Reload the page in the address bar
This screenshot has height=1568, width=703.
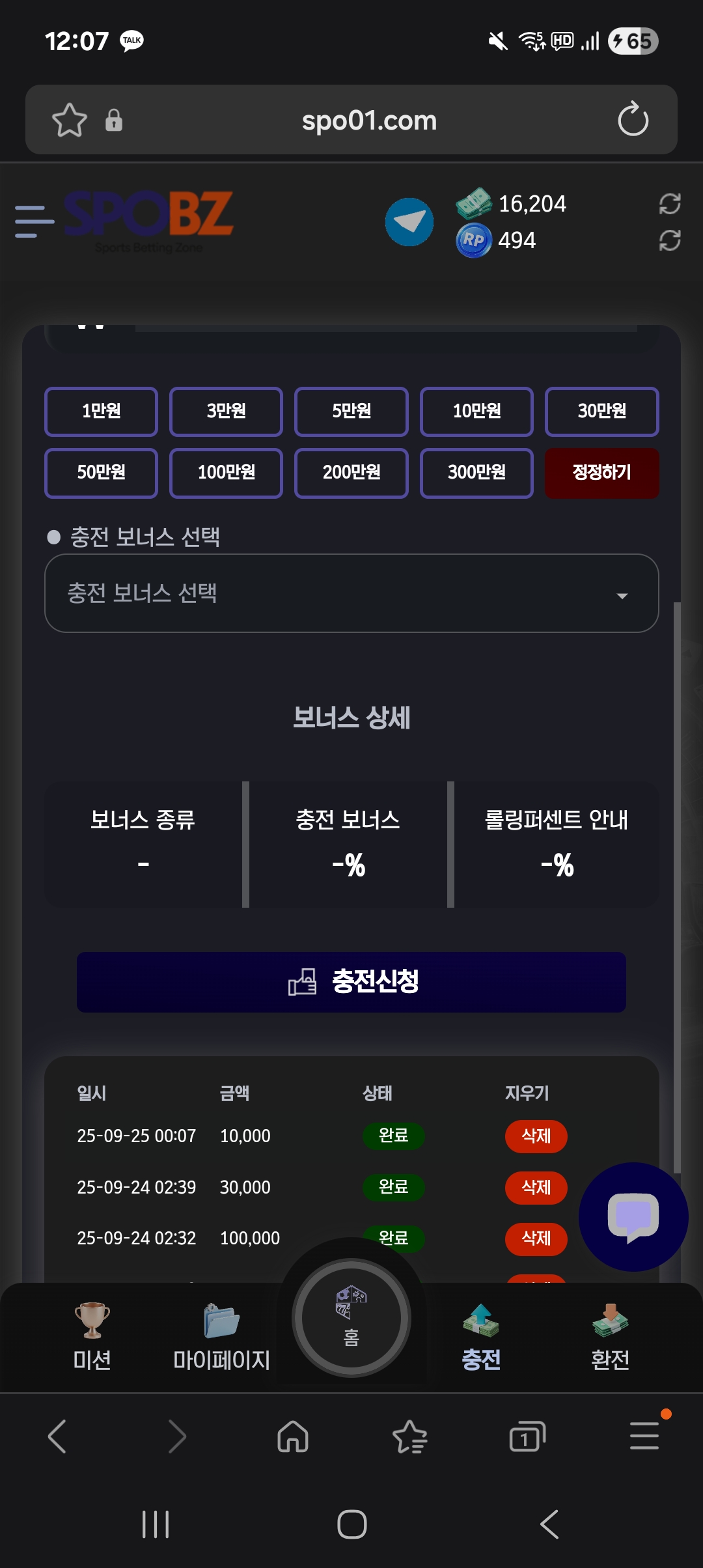[x=633, y=120]
